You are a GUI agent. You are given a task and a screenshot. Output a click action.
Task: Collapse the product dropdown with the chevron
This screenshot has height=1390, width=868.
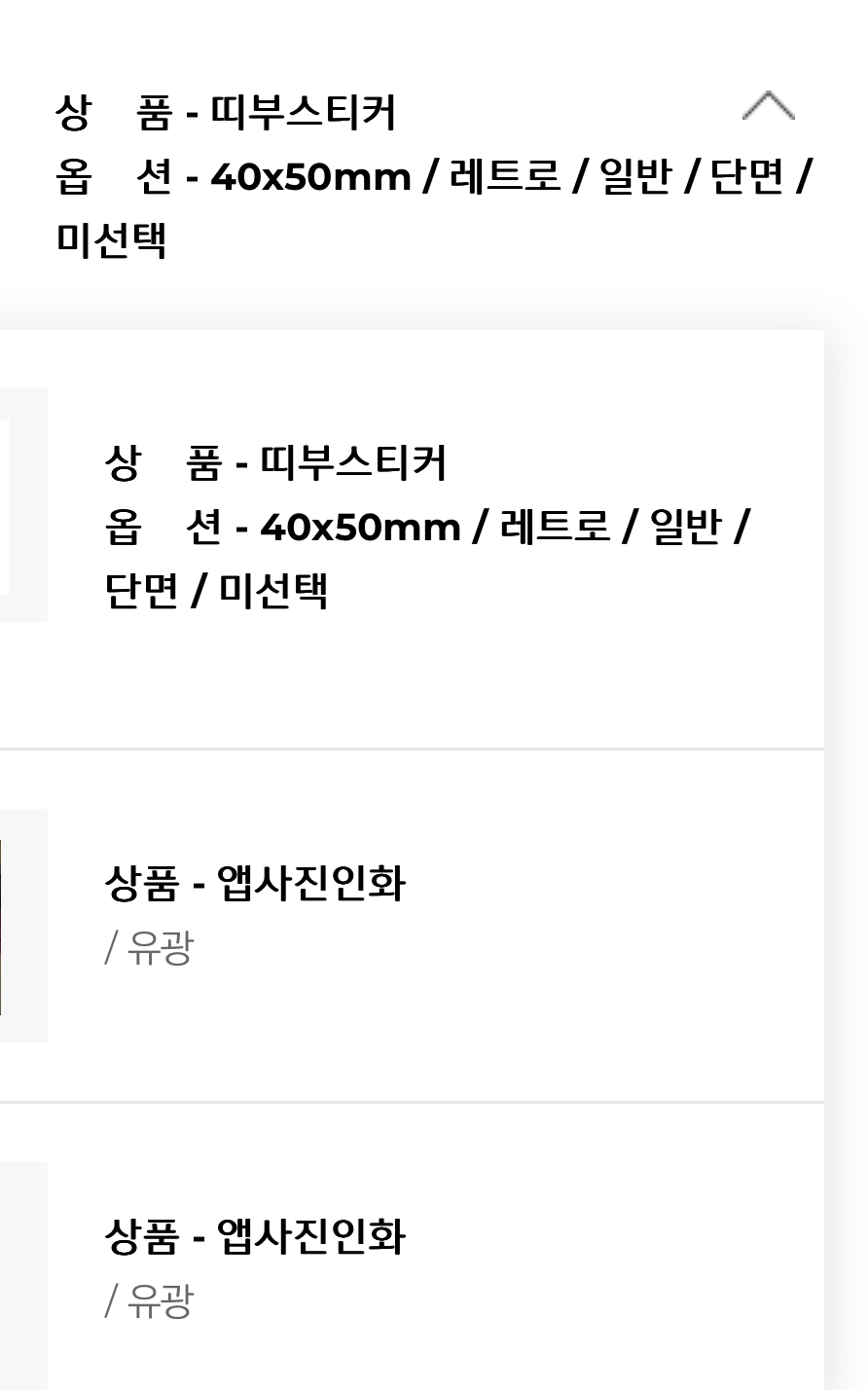pos(768,106)
